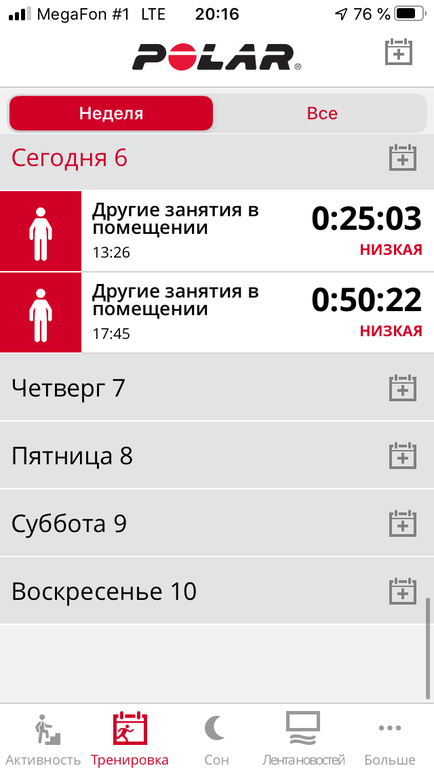The height and width of the screenshot is (770, 434).
Task: Open the Сон tab
Action: click(217, 738)
